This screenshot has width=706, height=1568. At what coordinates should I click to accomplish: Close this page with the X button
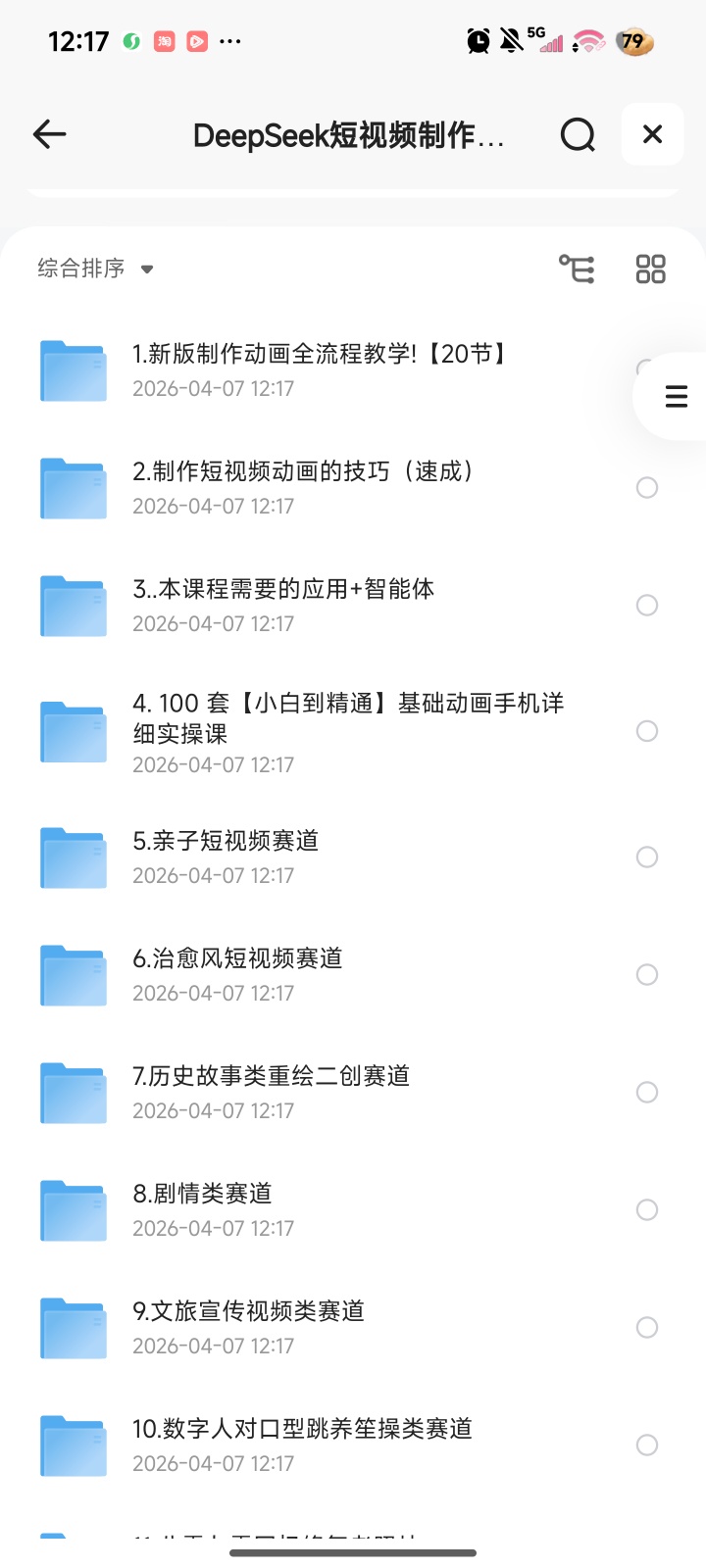coord(652,134)
